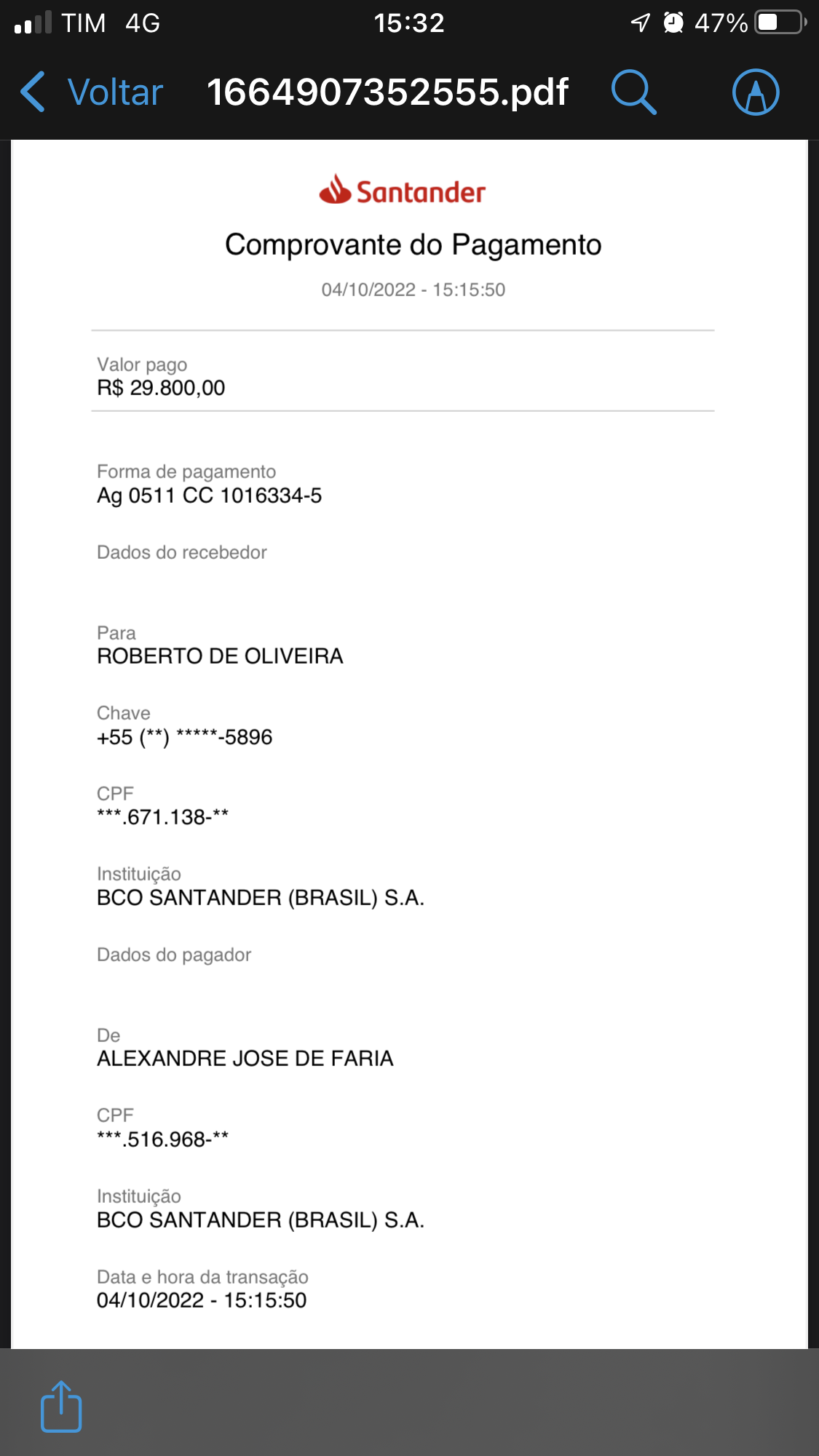Open the markup pen tool
This screenshot has width=819, height=1456.
(755, 92)
